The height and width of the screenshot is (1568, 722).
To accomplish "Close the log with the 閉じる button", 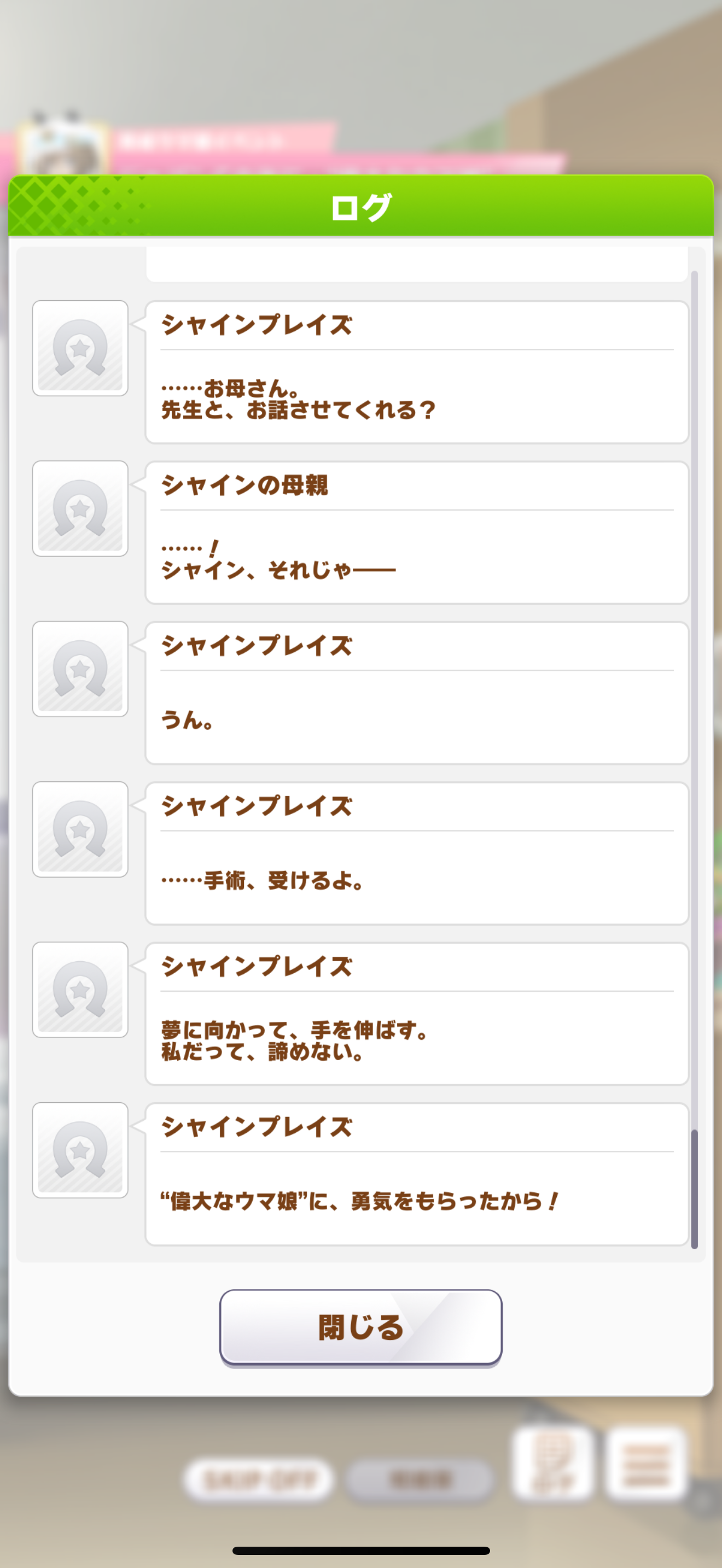I will point(360,1327).
